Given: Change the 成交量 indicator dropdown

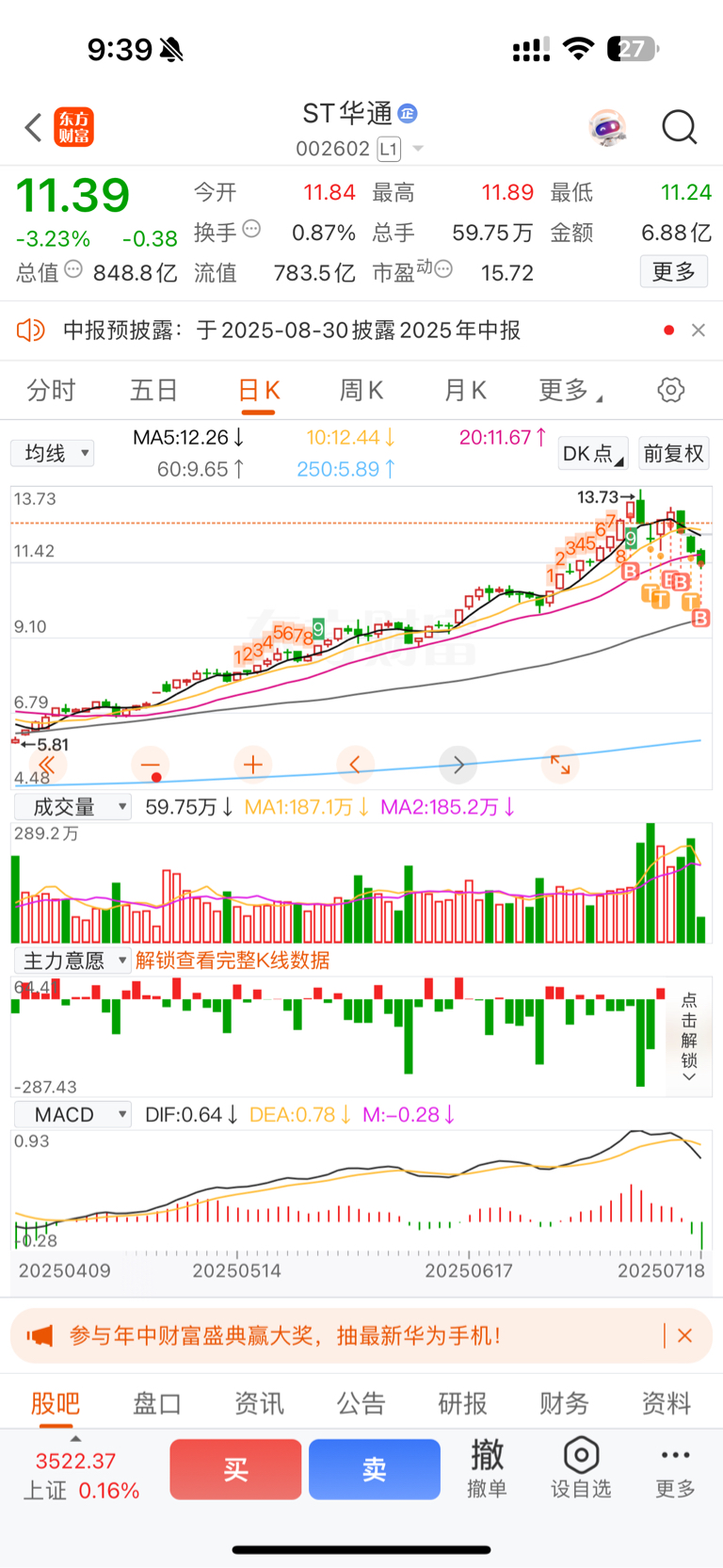Looking at the screenshot, I should [72, 807].
